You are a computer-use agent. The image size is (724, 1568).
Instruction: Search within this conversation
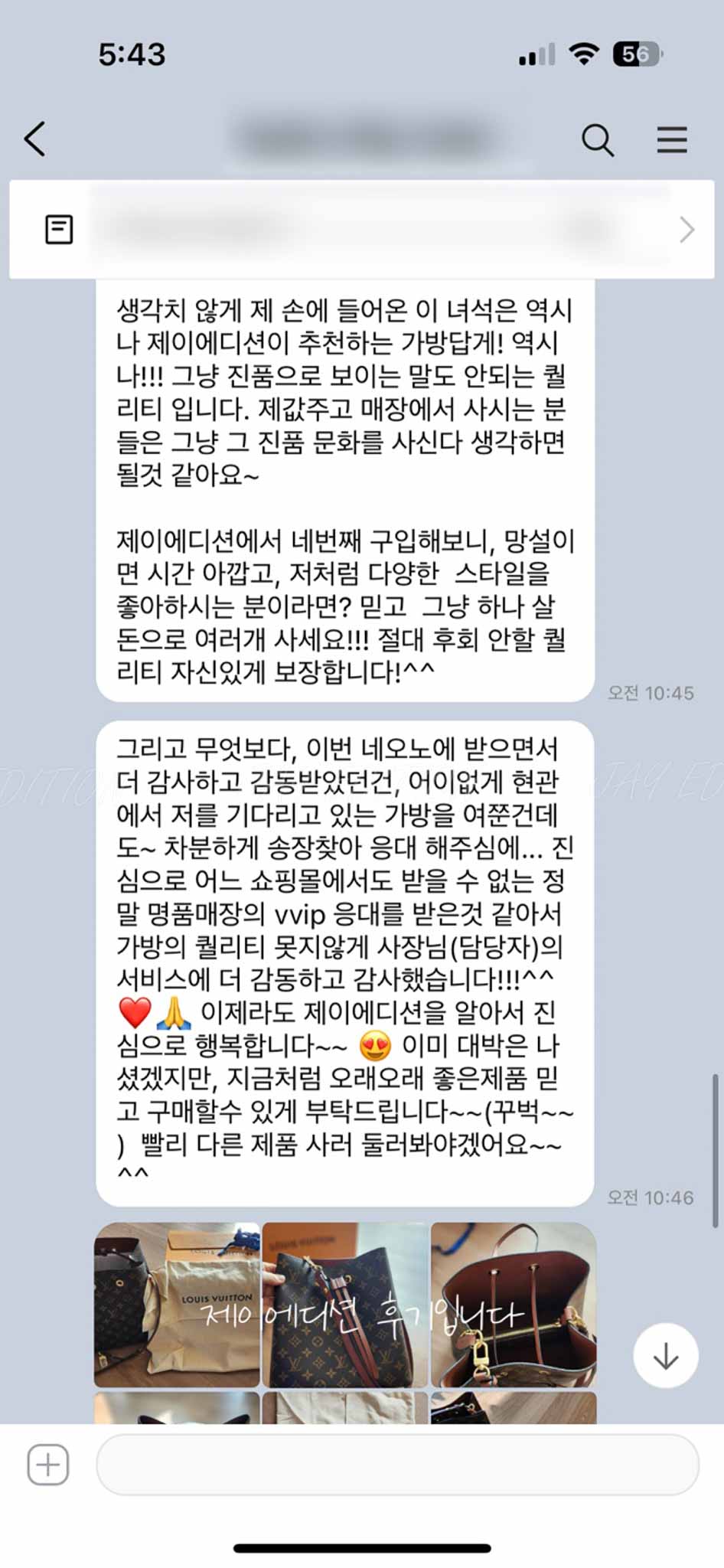click(597, 140)
